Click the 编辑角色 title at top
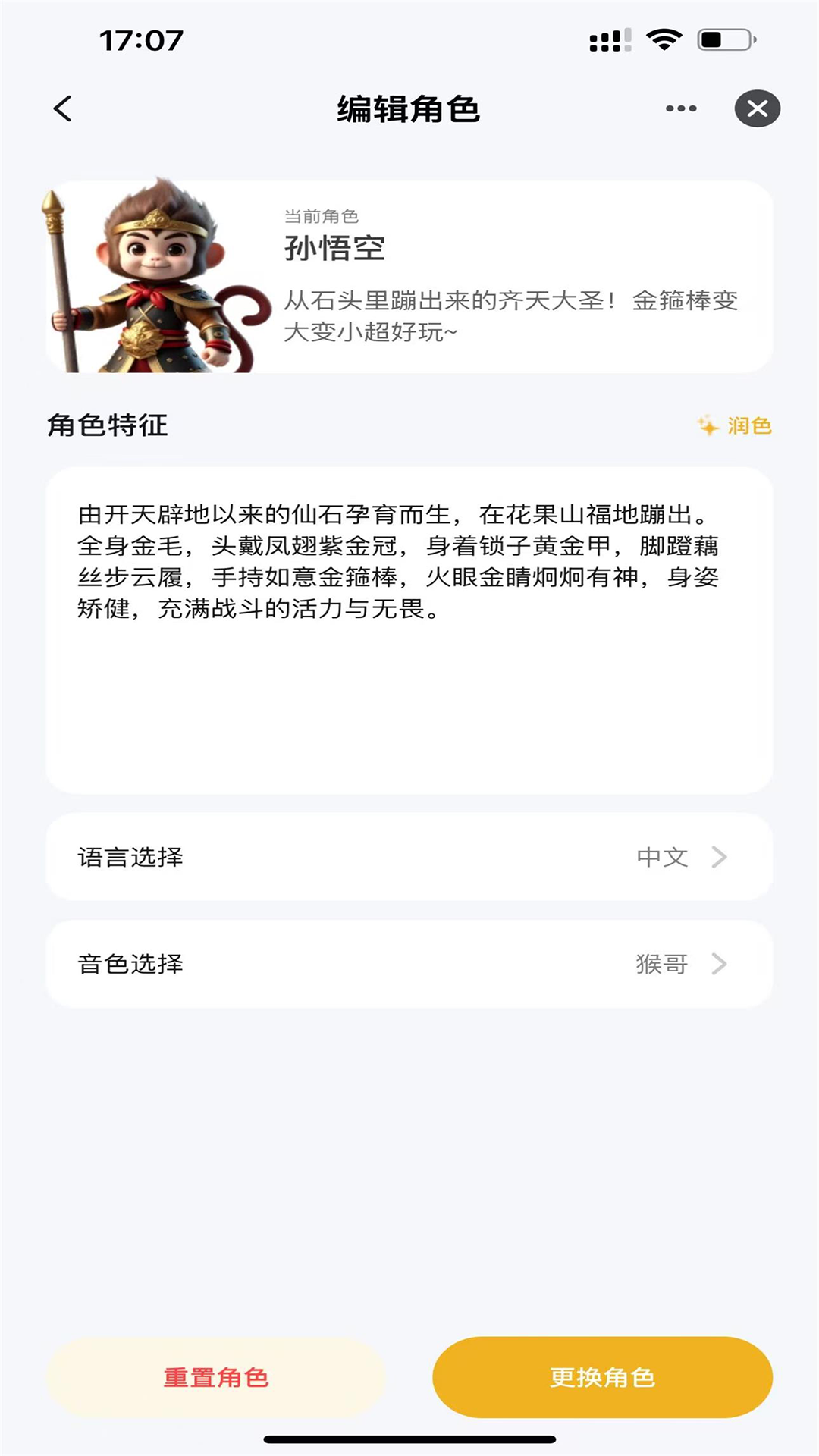819x1456 pixels. coord(409,107)
